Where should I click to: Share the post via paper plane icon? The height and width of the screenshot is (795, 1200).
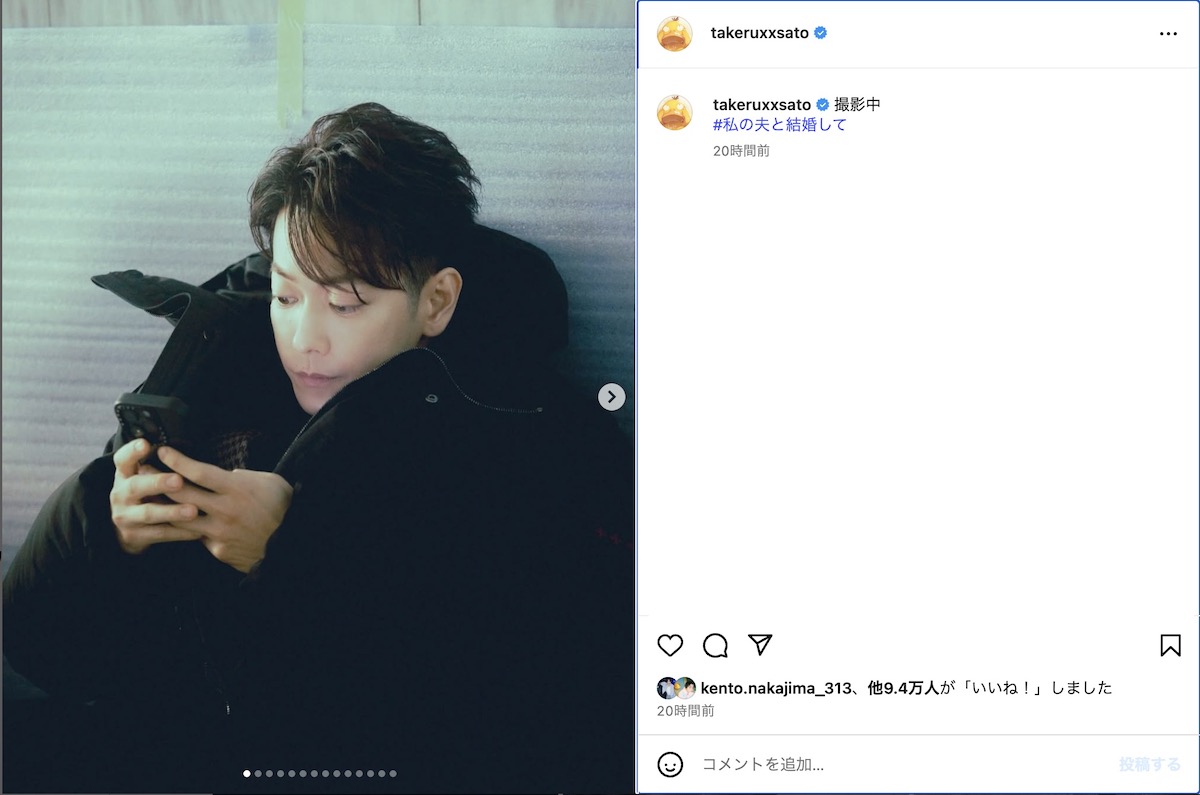click(760, 645)
